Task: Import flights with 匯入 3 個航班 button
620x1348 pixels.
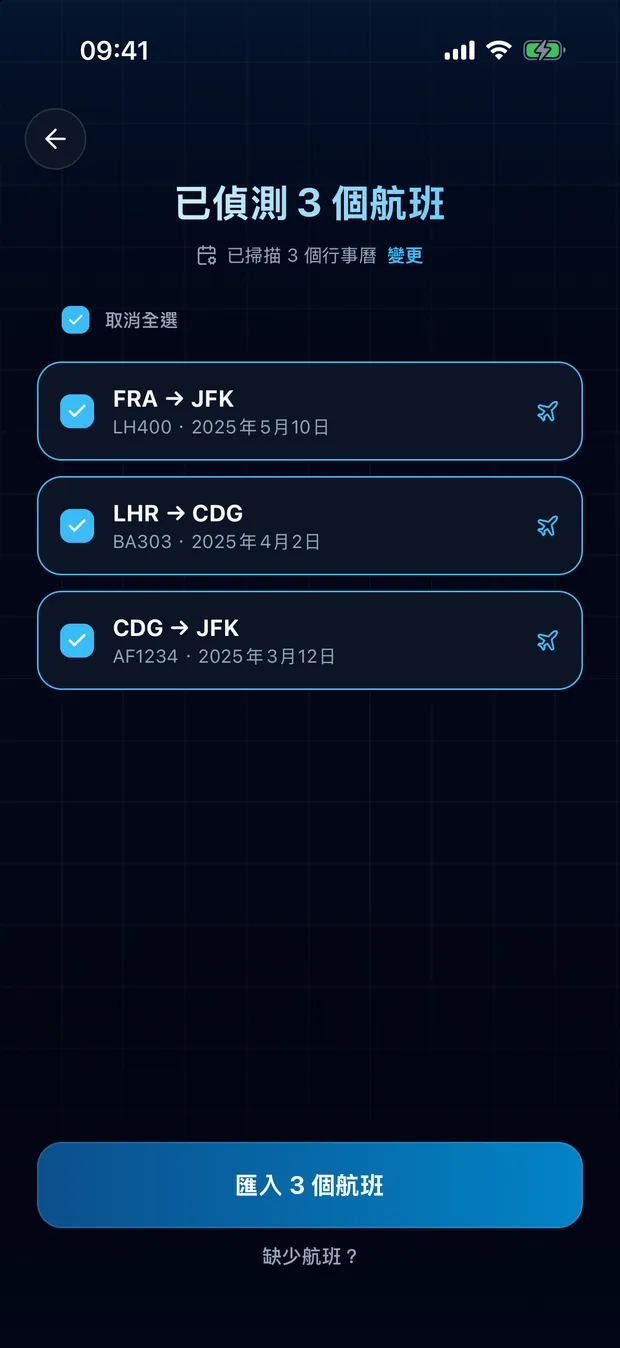Action: [x=310, y=1185]
